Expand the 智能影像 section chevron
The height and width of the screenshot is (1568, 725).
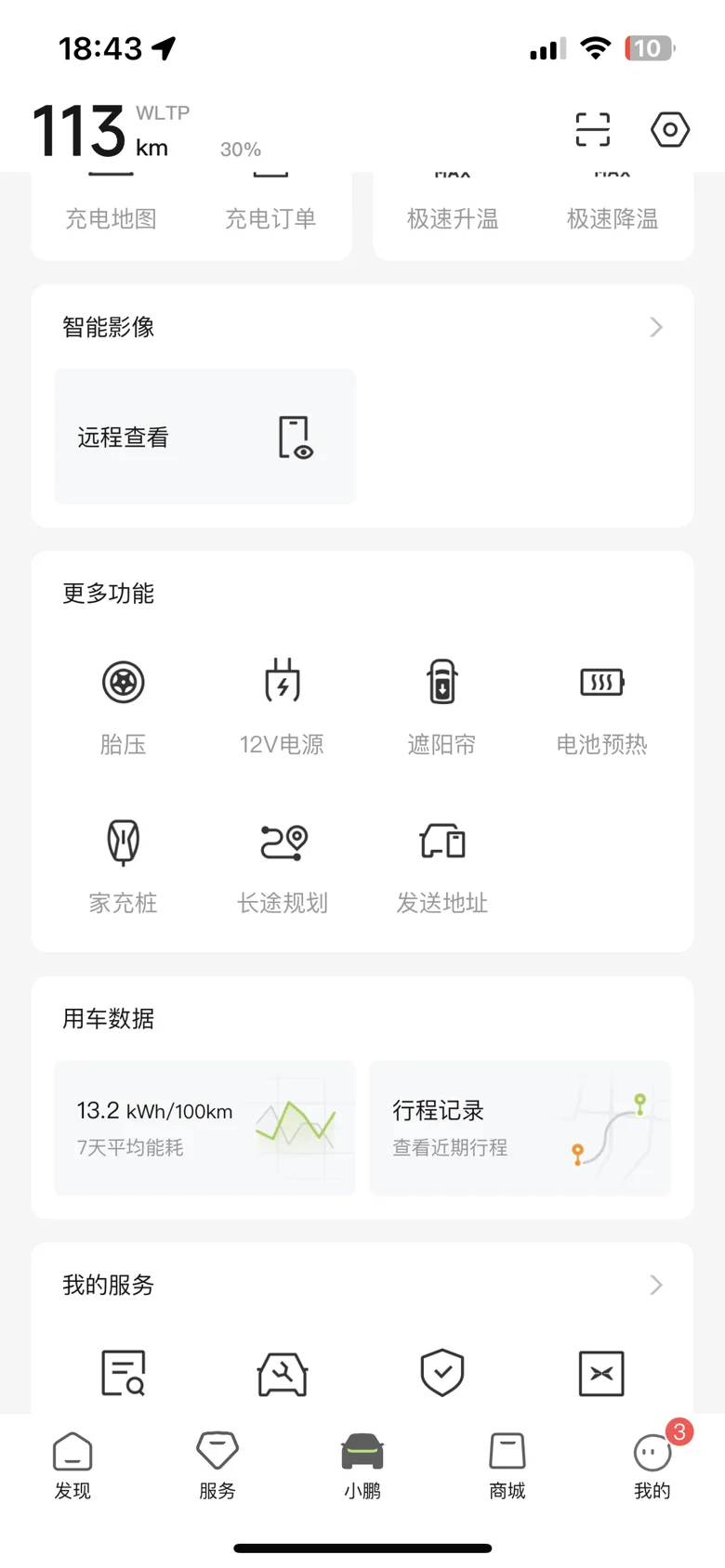(x=656, y=327)
